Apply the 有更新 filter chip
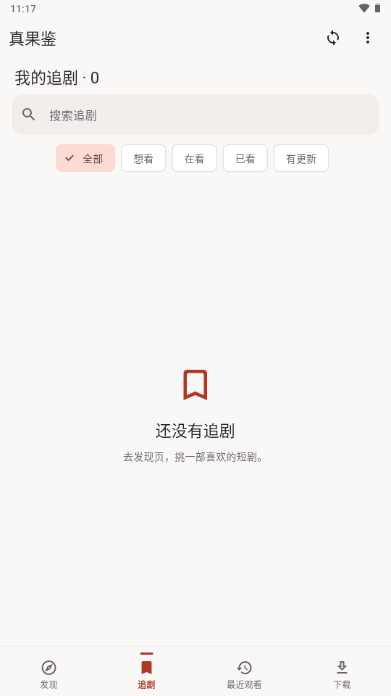This screenshot has height=696, width=391. (x=301, y=158)
